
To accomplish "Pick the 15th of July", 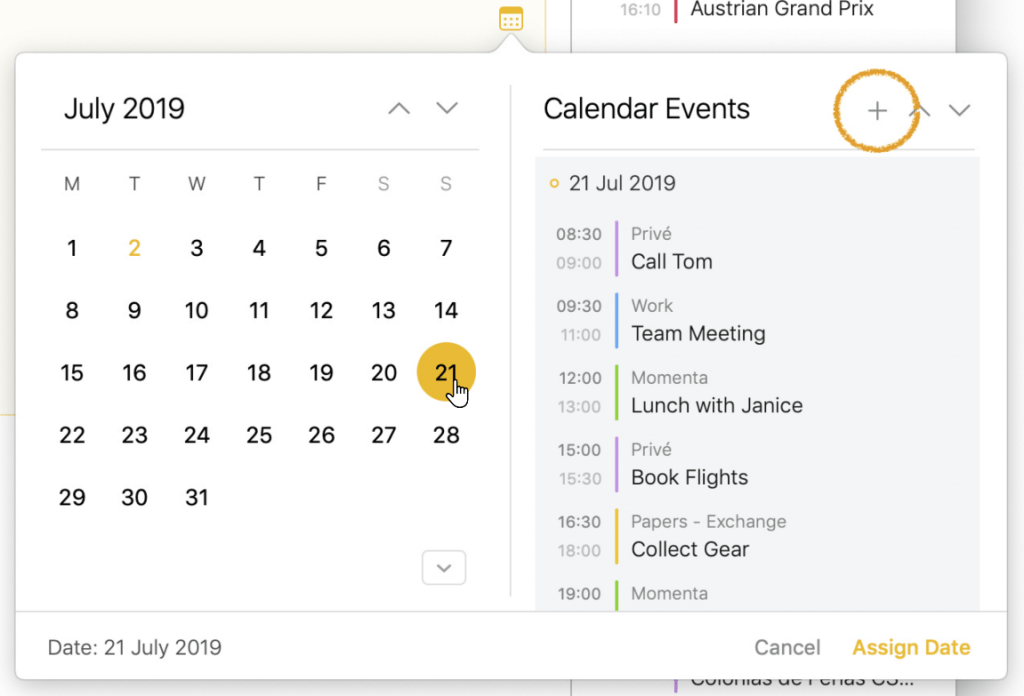I will pos(72,373).
